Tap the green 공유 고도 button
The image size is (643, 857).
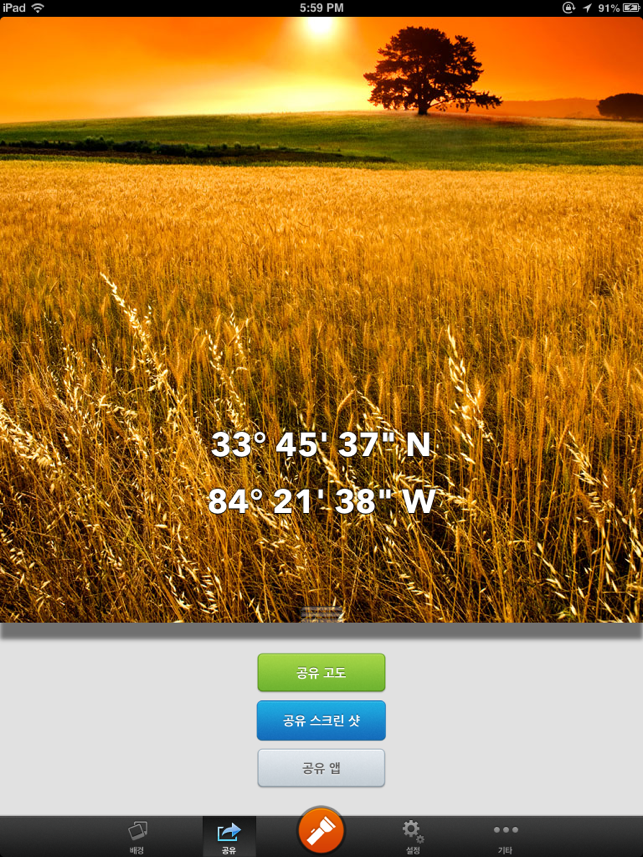321,672
